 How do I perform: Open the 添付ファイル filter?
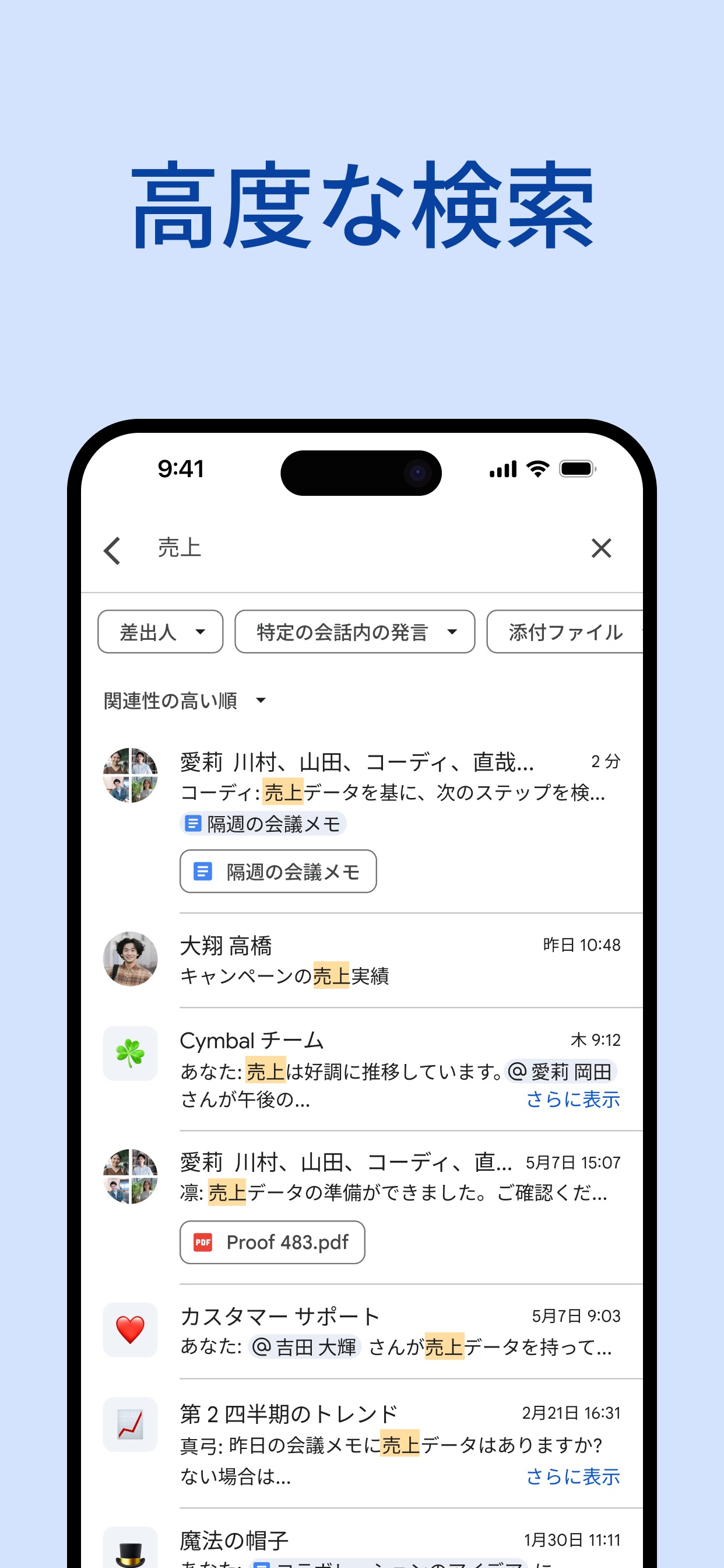point(565,632)
